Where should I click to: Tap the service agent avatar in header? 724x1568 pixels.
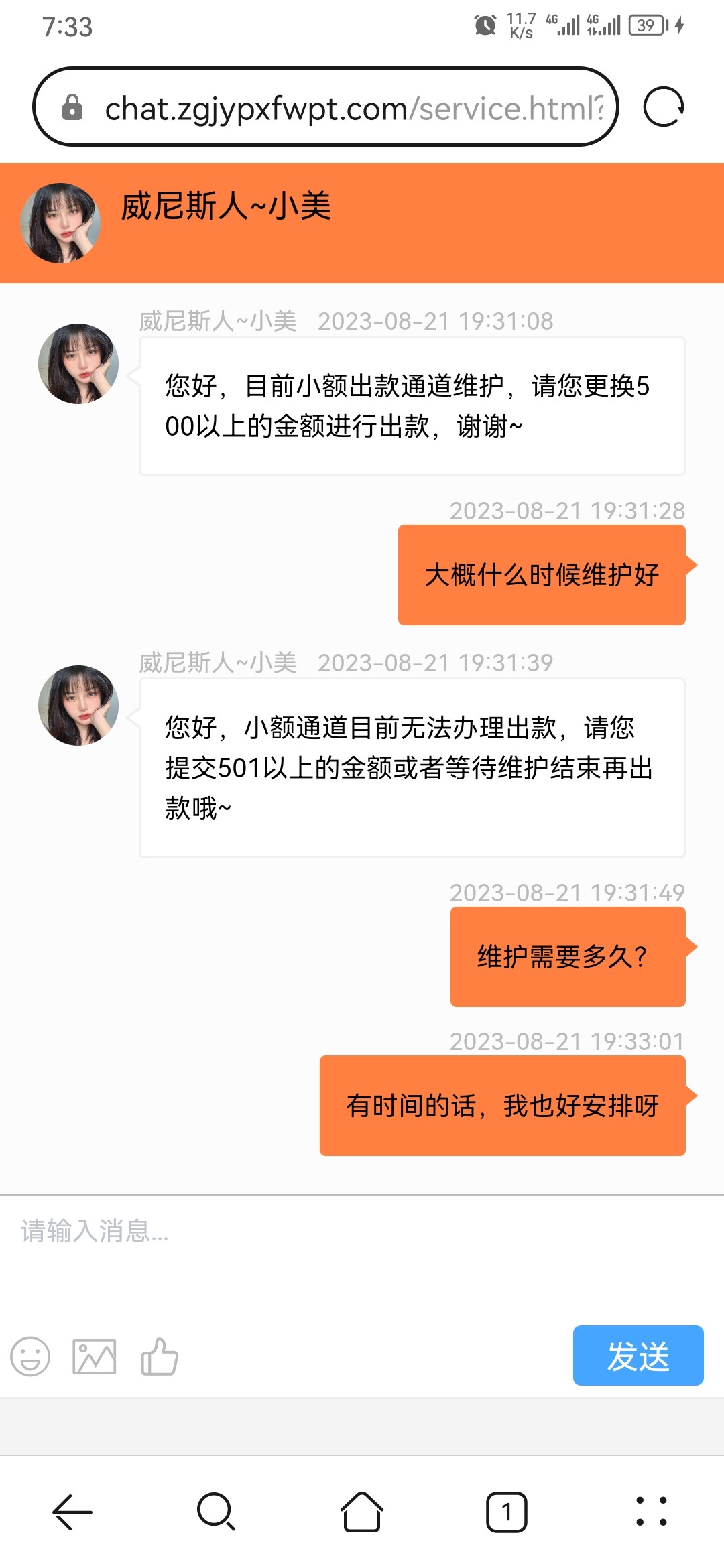tap(60, 221)
